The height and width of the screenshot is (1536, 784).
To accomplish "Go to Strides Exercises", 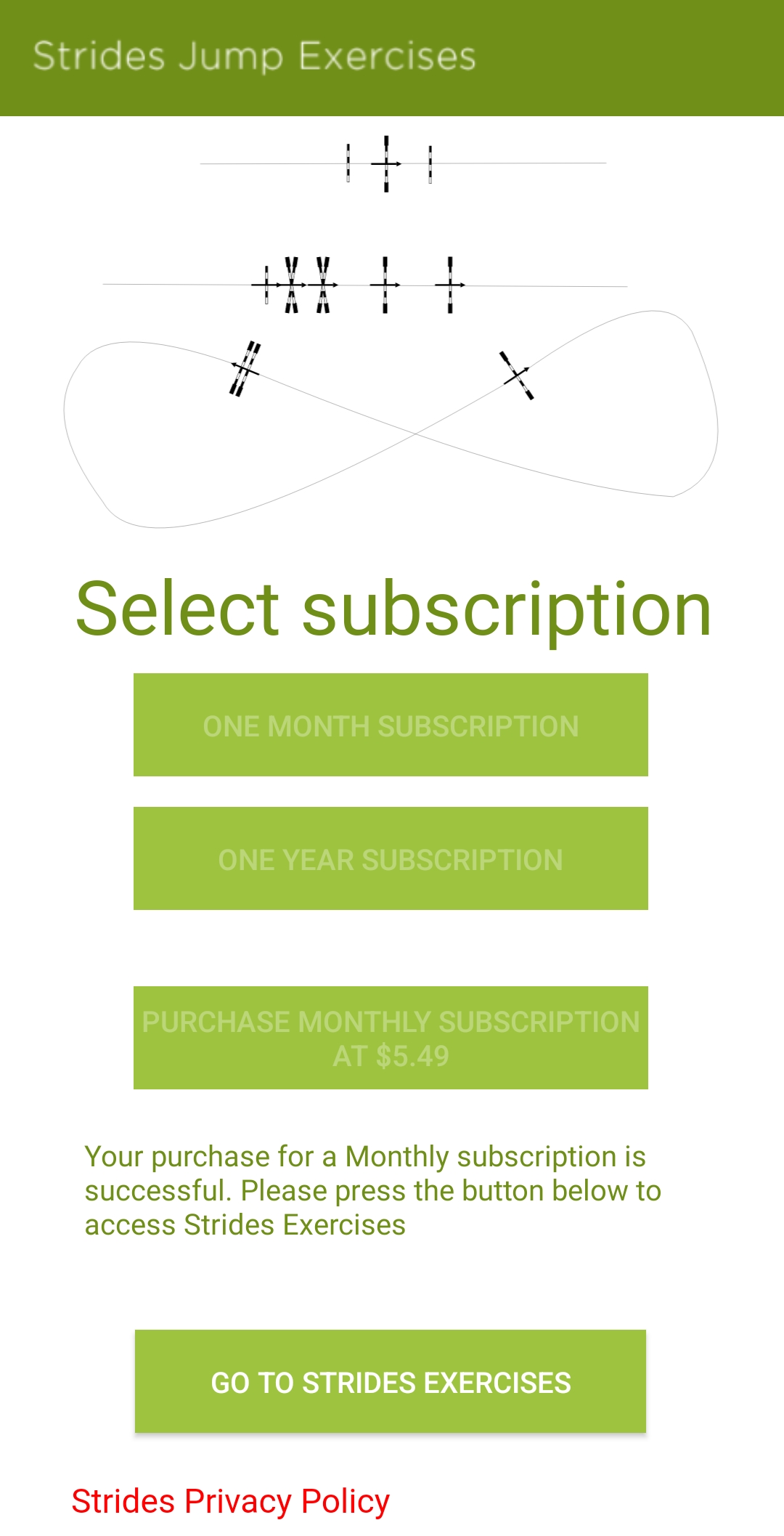I will click(x=391, y=1381).
